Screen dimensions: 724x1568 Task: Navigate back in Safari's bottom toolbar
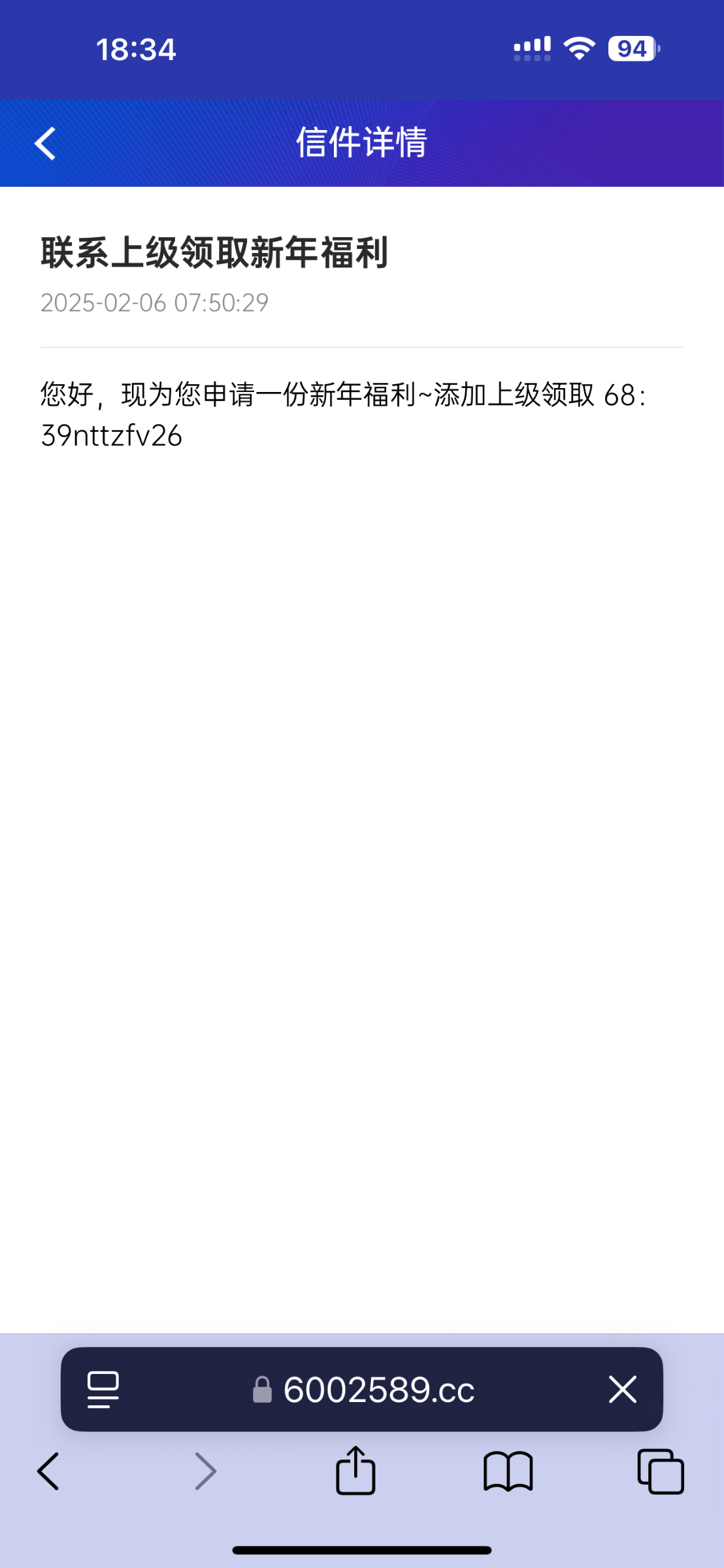[48, 1472]
